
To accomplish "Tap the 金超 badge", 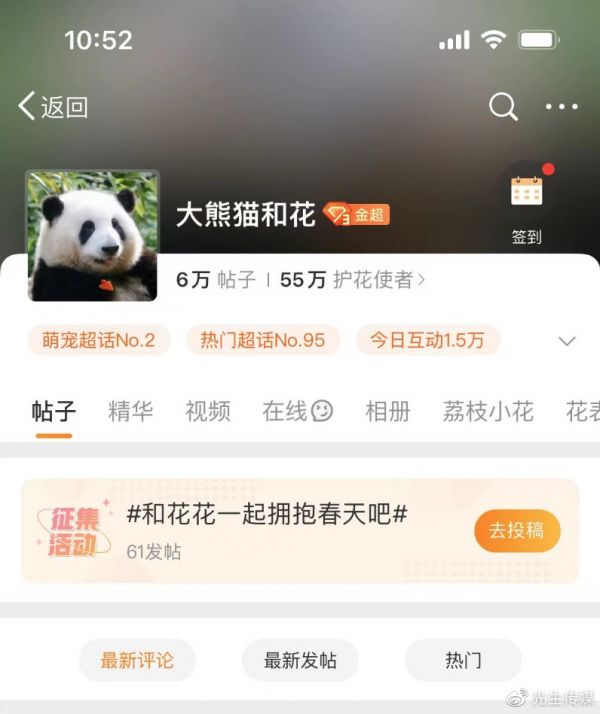I will pyautogui.click(x=356, y=214).
